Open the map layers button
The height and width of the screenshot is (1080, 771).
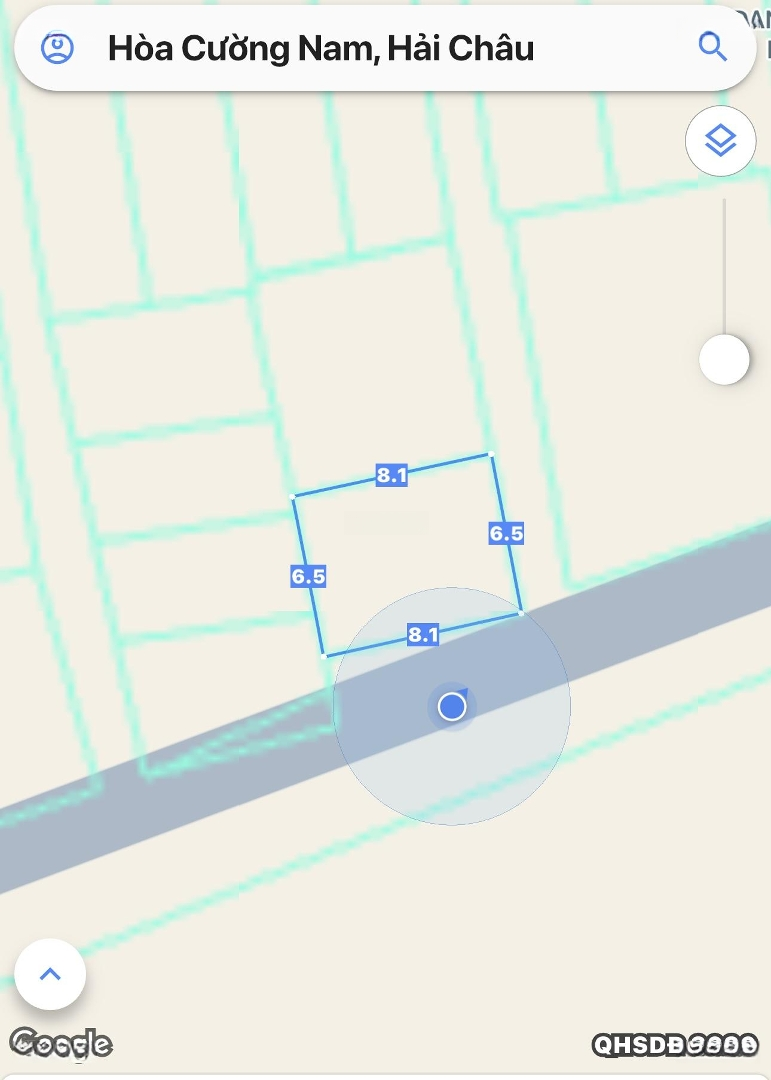pyautogui.click(x=720, y=141)
